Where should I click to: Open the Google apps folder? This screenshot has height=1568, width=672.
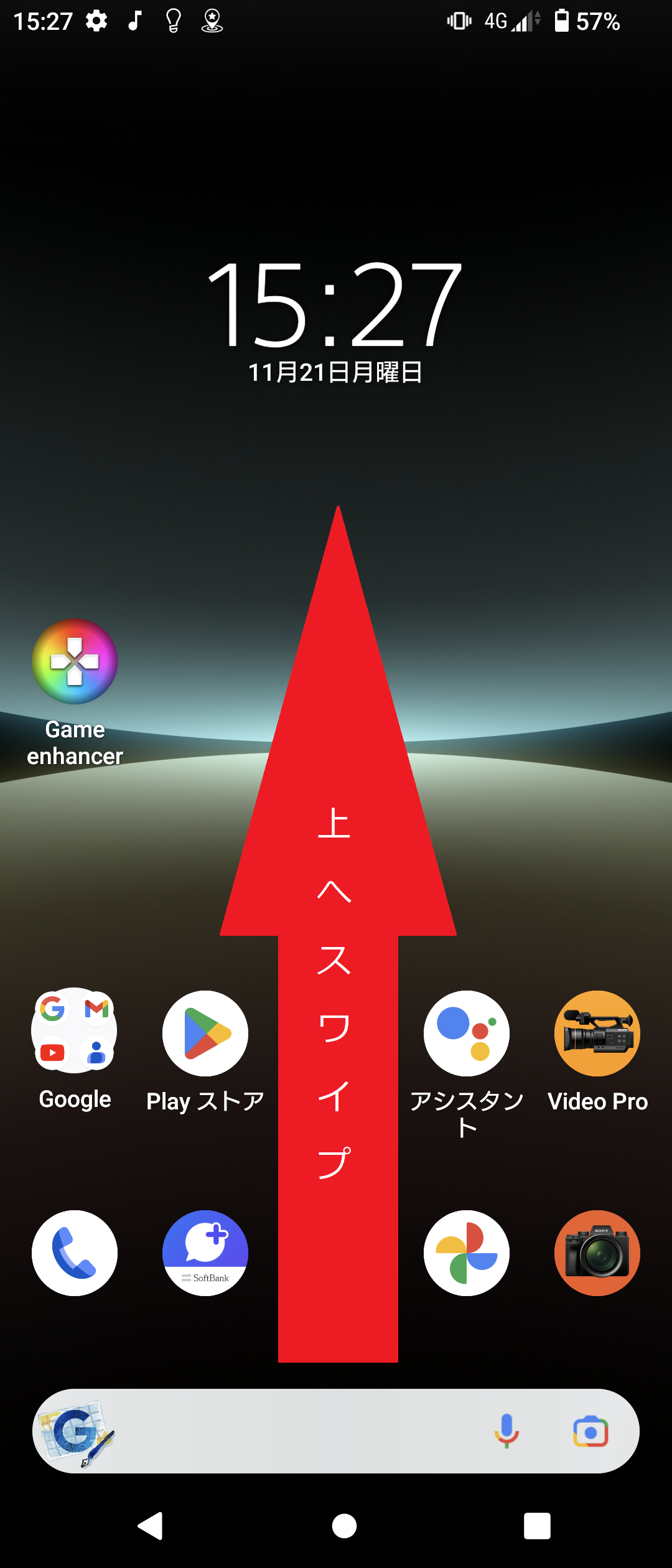(x=75, y=1032)
